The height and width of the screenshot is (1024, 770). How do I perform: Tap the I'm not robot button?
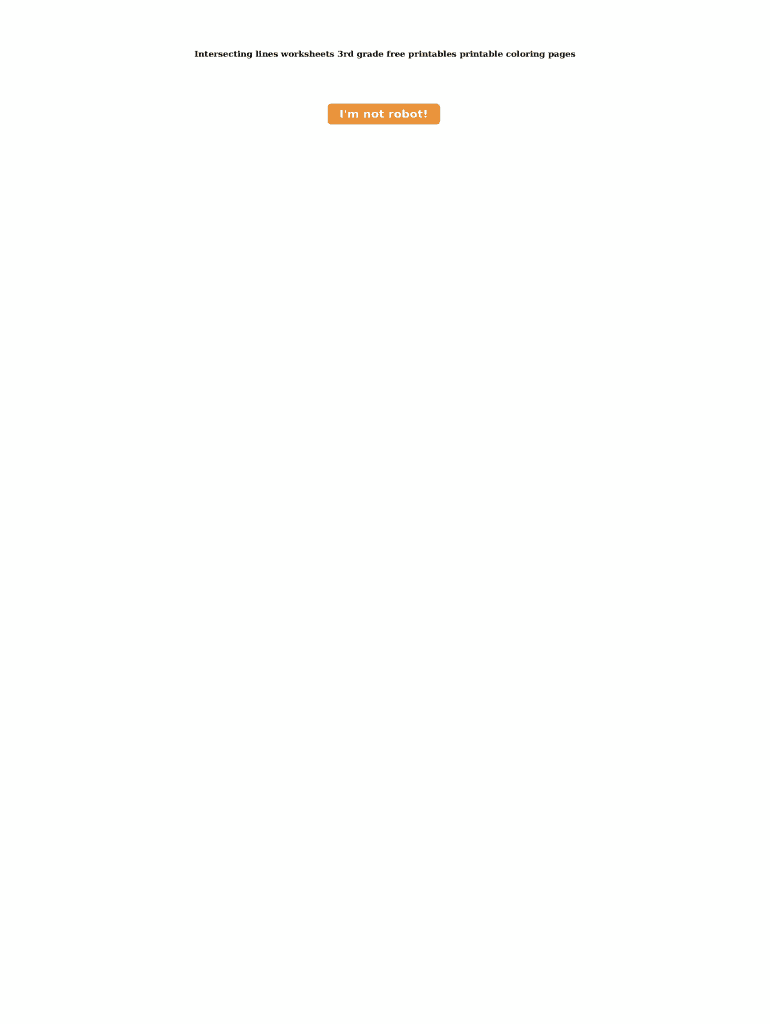coord(383,114)
